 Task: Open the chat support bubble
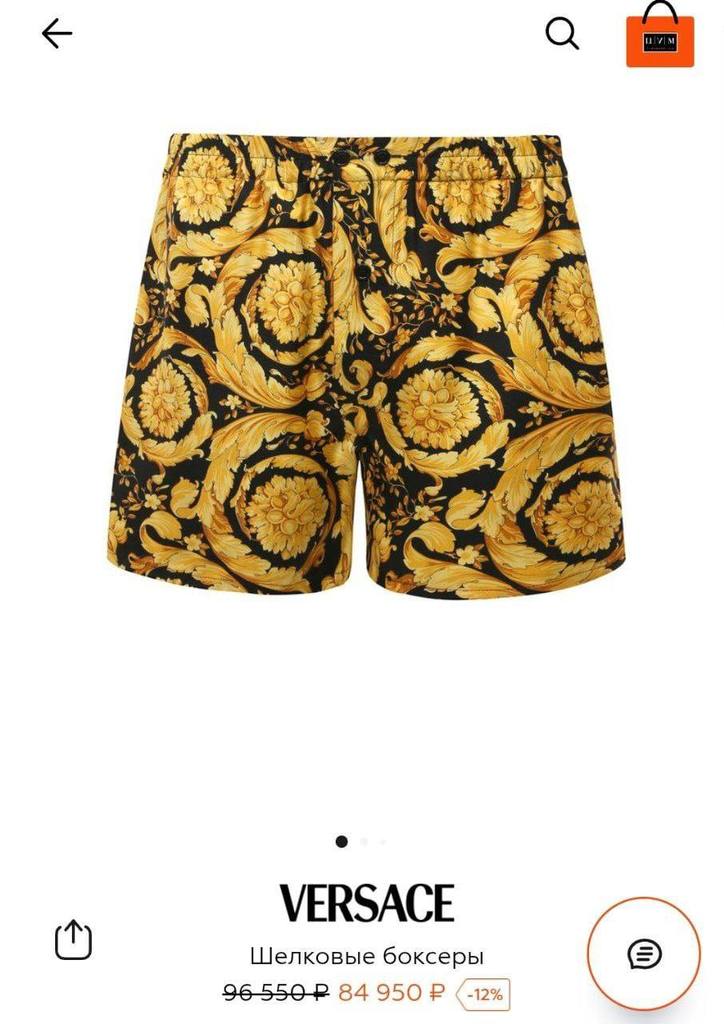tap(644, 954)
